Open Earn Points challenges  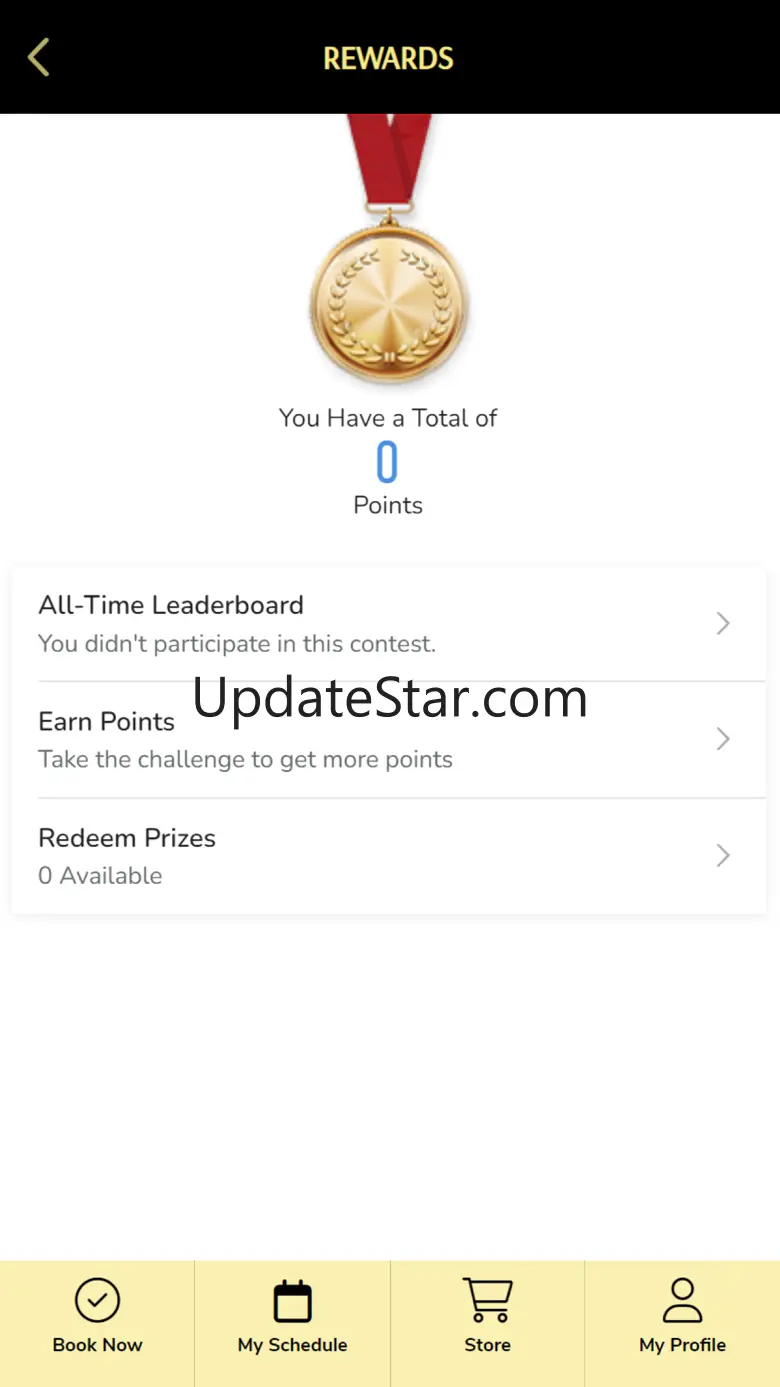click(x=389, y=740)
